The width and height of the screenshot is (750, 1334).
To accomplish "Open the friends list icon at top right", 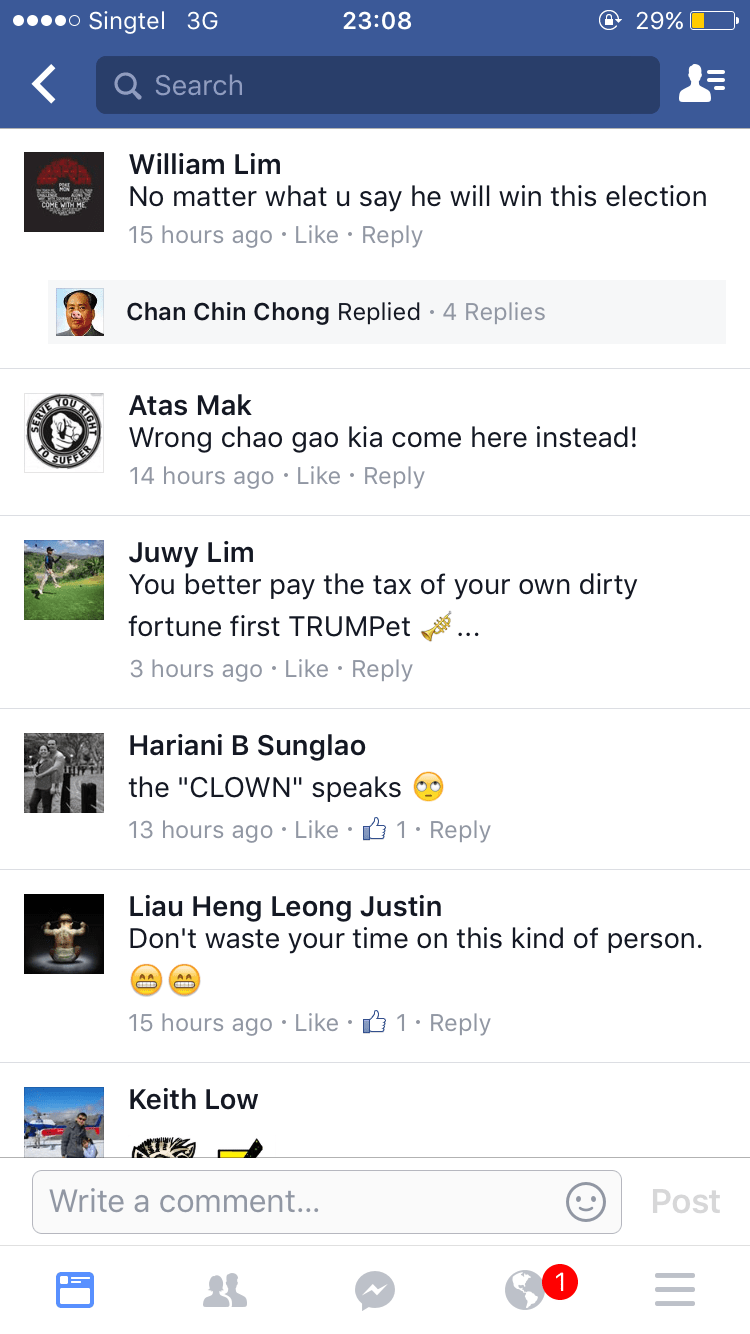I will click(702, 85).
